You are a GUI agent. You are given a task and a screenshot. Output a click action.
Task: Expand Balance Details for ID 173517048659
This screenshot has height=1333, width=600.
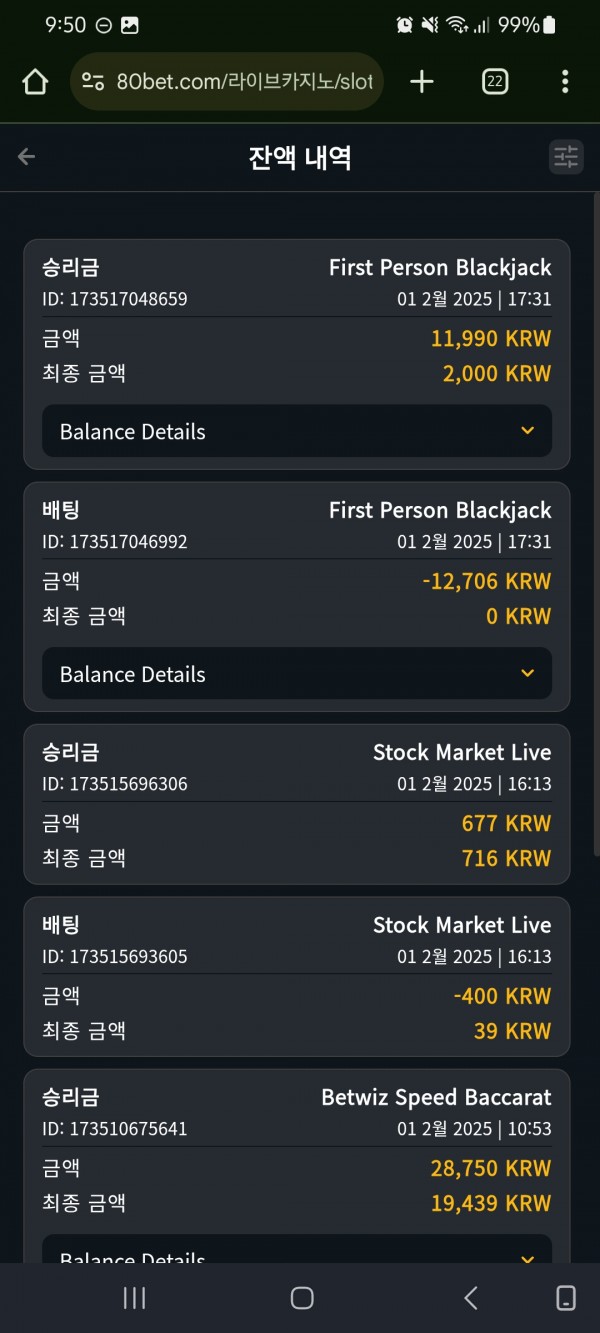point(297,431)
